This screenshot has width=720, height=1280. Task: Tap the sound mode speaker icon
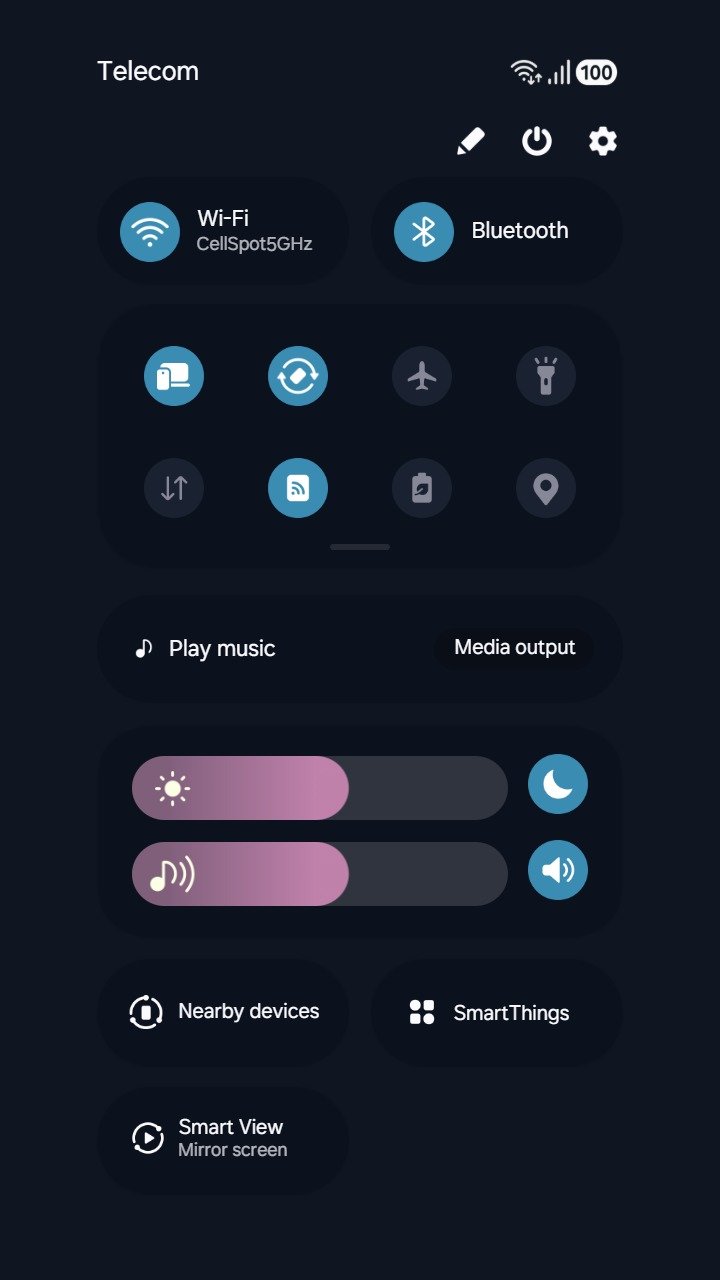point(558,871)
